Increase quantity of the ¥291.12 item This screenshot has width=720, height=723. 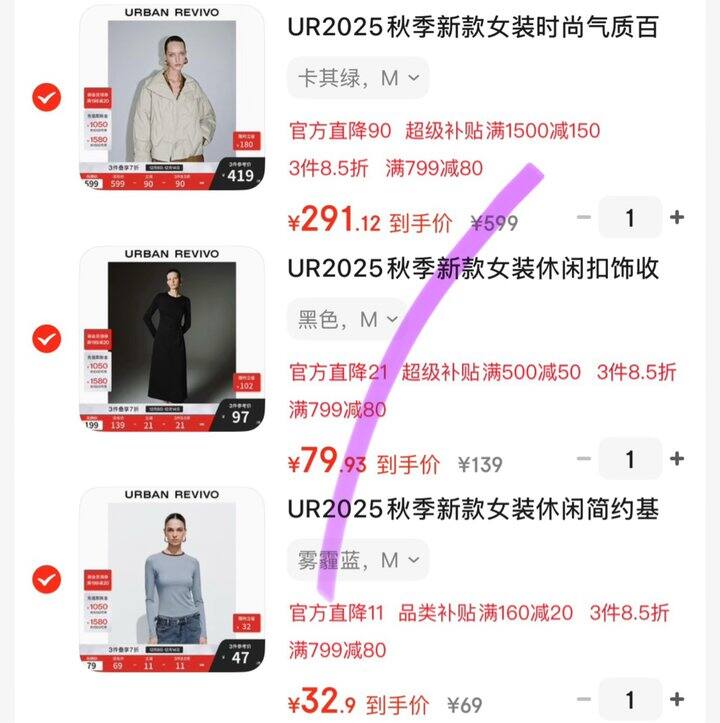click(677, 217)
